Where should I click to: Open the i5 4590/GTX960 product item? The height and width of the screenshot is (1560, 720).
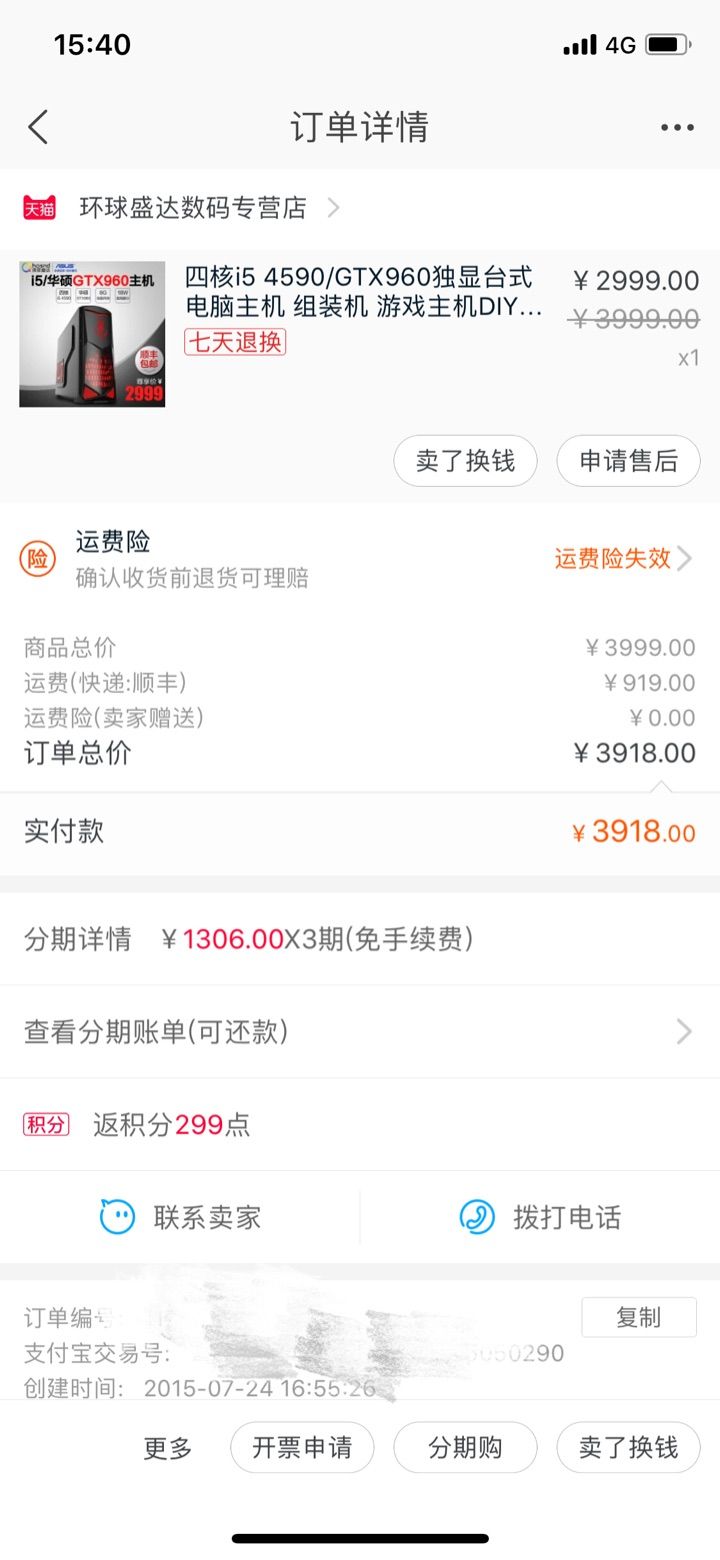pyautogui.click(x=364, y=292)
